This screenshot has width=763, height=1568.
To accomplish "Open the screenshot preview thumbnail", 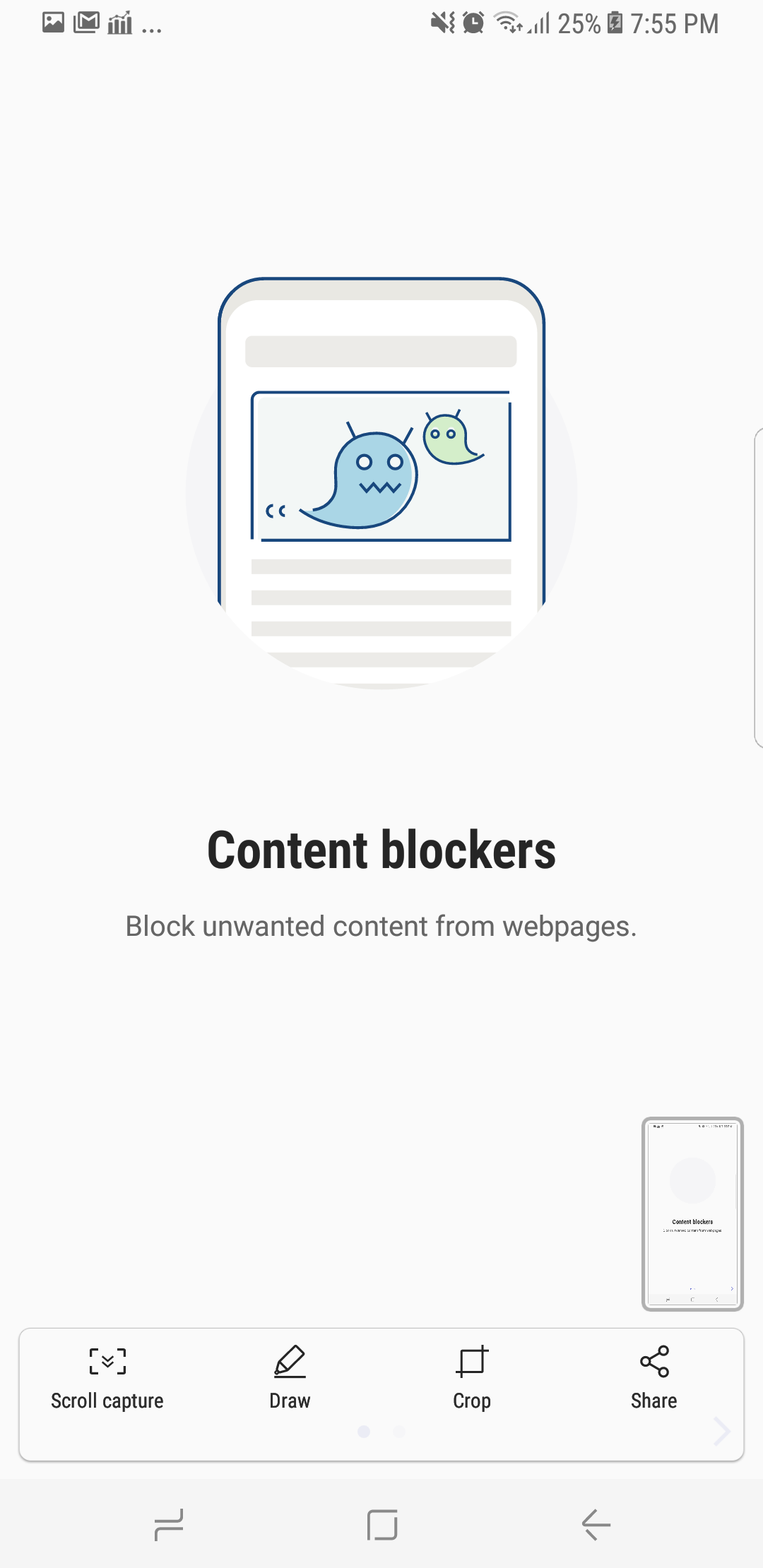I will (x=692, y=1213).
